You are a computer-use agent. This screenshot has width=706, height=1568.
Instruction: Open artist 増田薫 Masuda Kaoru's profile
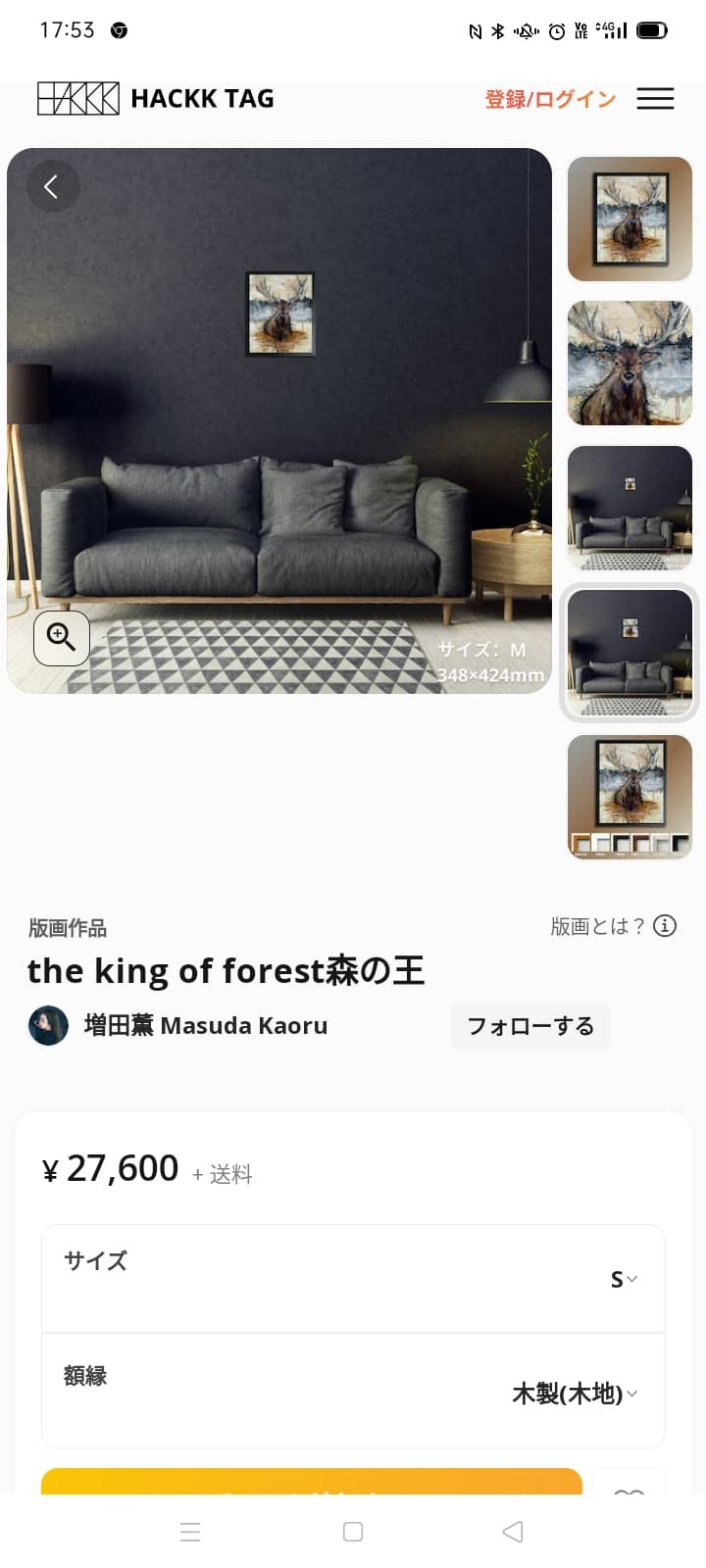point(205,1025)
